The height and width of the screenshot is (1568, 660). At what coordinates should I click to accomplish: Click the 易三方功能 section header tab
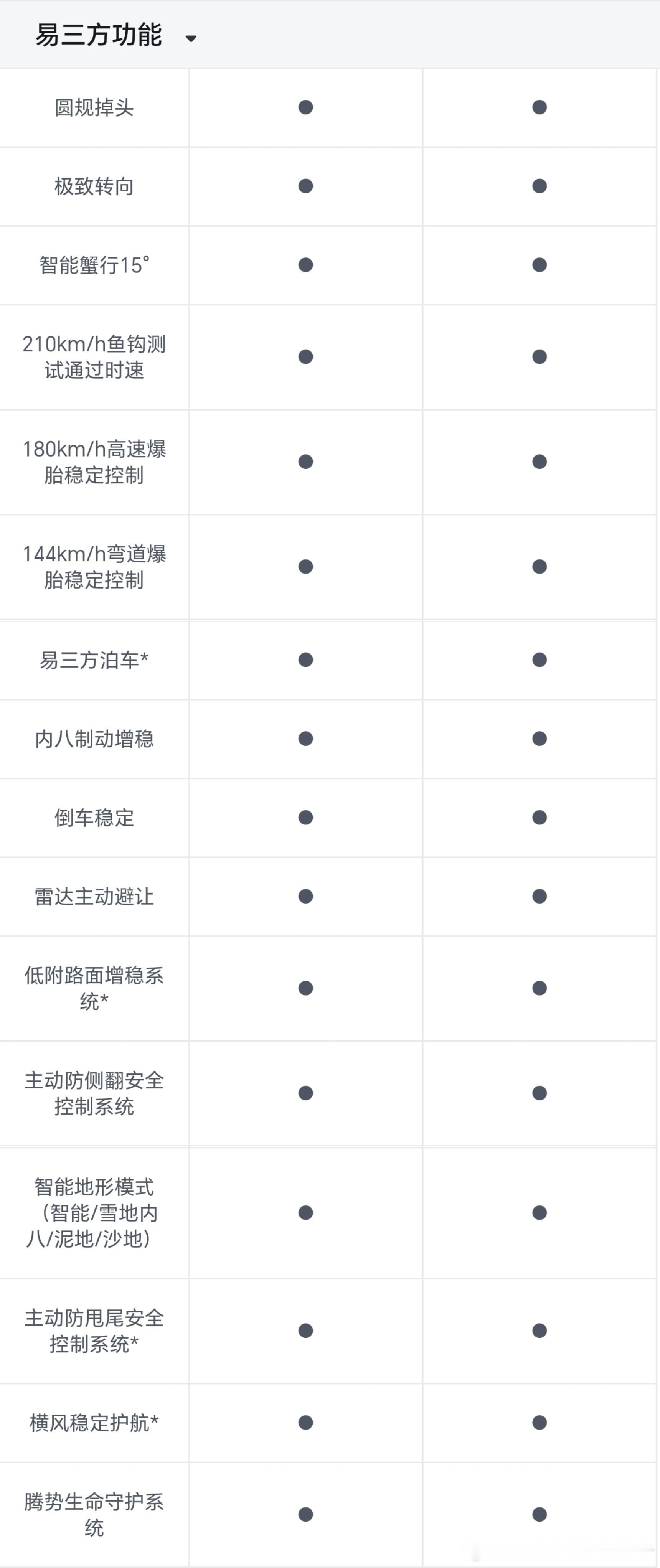(x=97, y=36)
